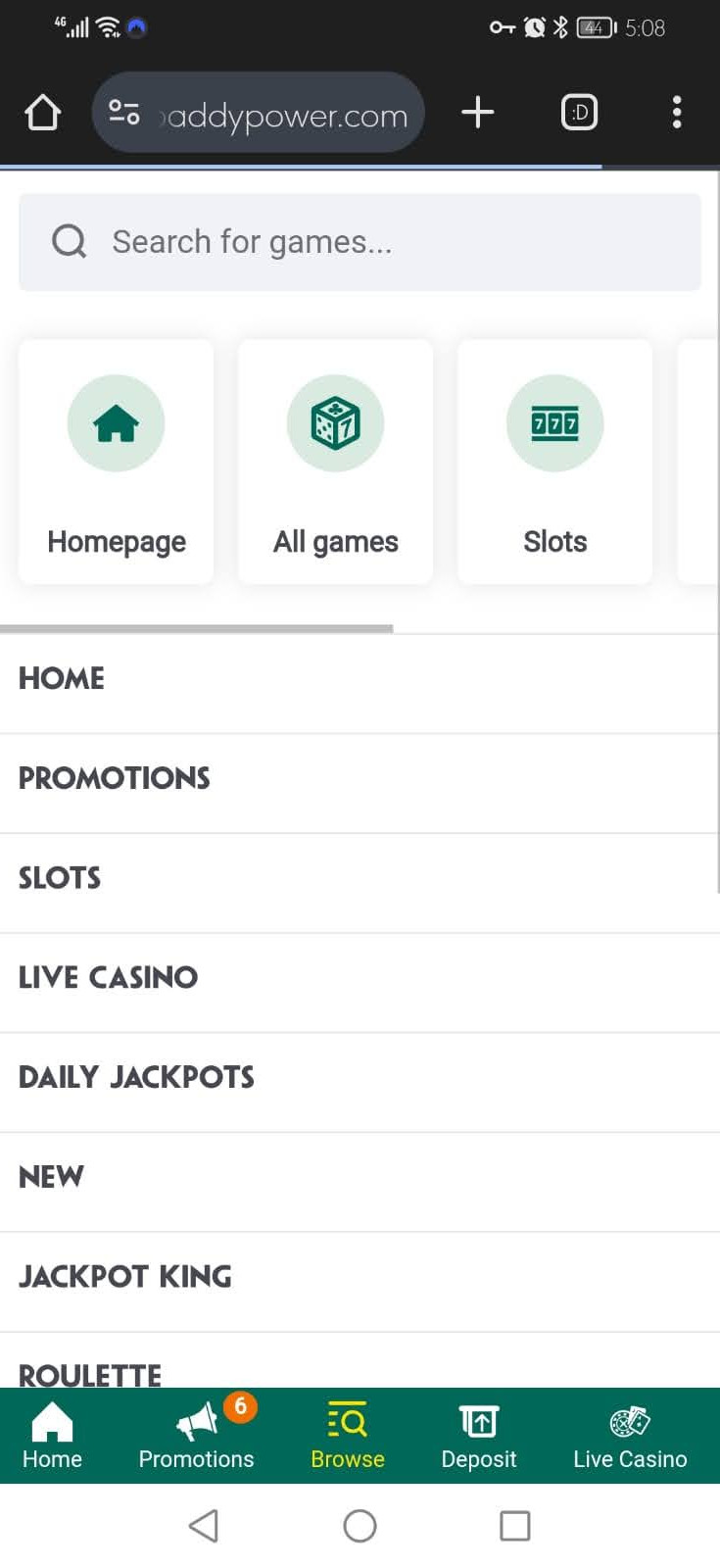Open the NEW games row
Screen dimensions: 720x1568
360,1178
